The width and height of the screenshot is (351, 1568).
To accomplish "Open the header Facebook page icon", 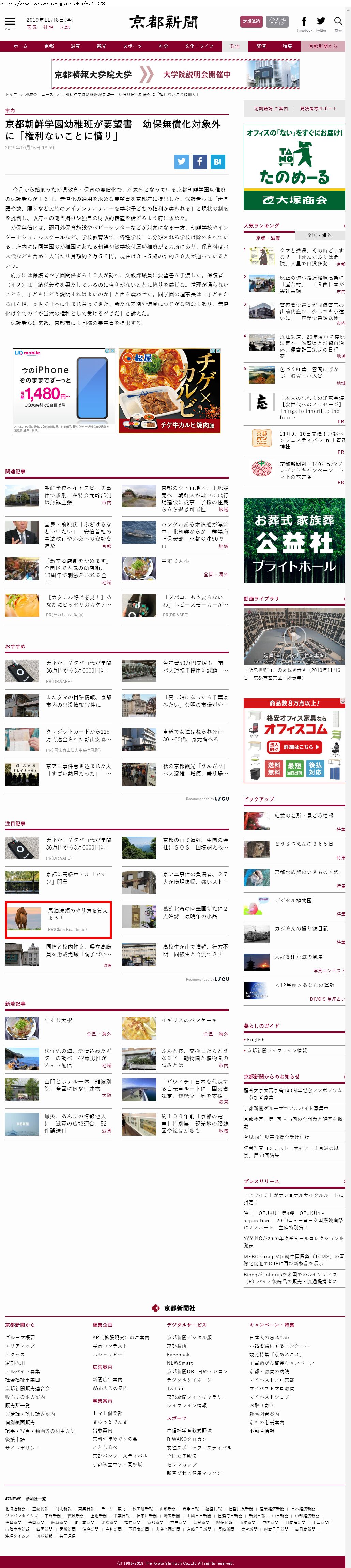I will (x=304, y=21).
